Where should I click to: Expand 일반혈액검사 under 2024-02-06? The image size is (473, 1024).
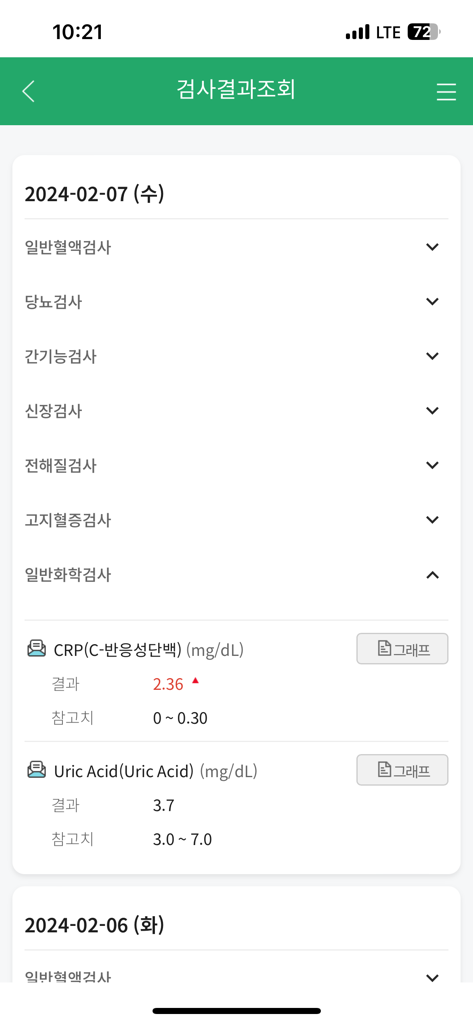(236, 977)
